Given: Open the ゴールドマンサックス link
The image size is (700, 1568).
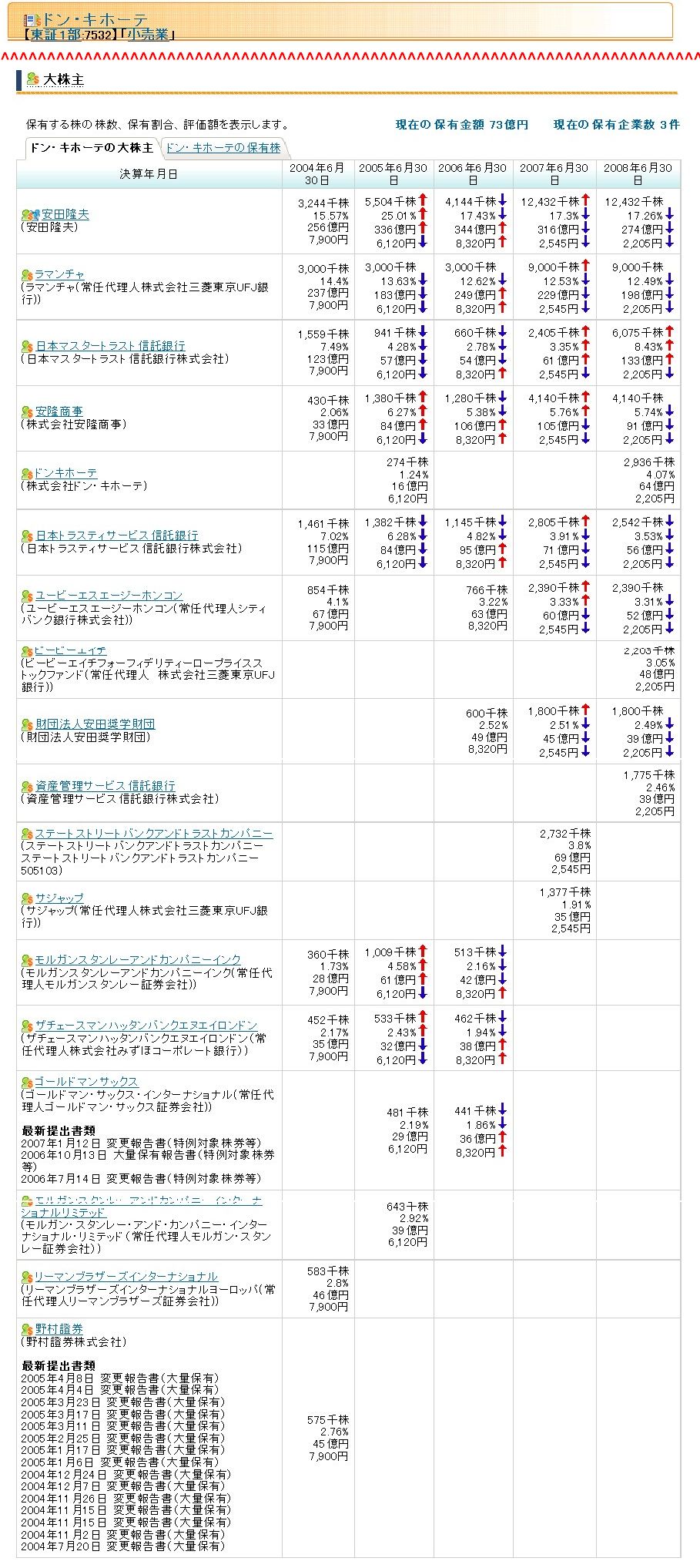Looking at the screenshot, I should click(x=85, y=1082).
